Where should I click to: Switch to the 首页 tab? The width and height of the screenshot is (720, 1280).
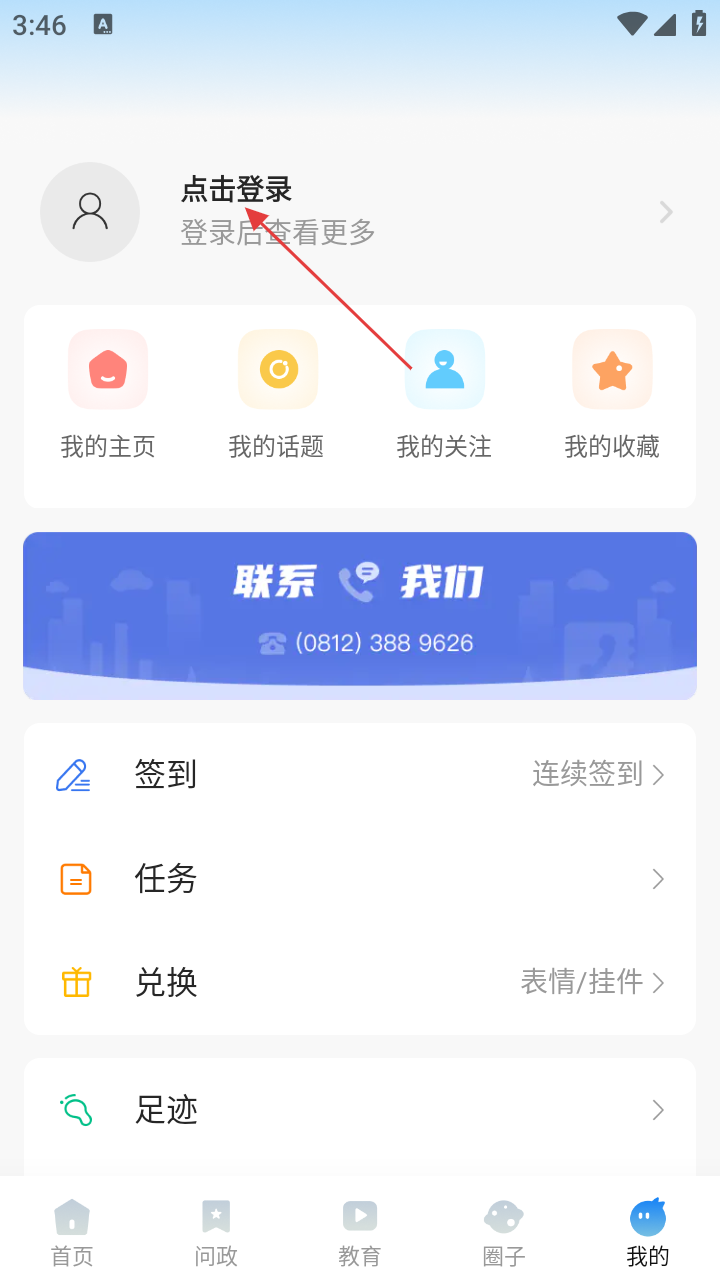pos(72,1232)
